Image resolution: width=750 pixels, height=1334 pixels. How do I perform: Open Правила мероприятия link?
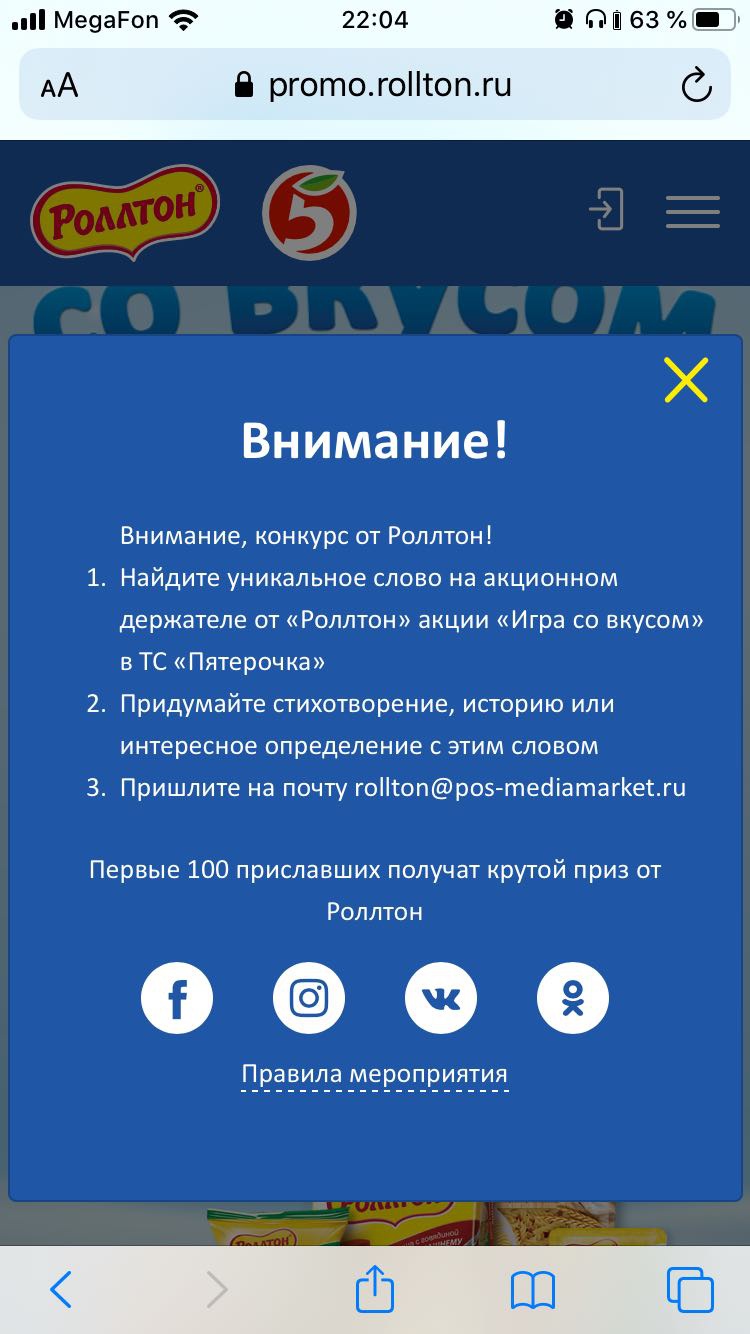tap(375, 1074)
